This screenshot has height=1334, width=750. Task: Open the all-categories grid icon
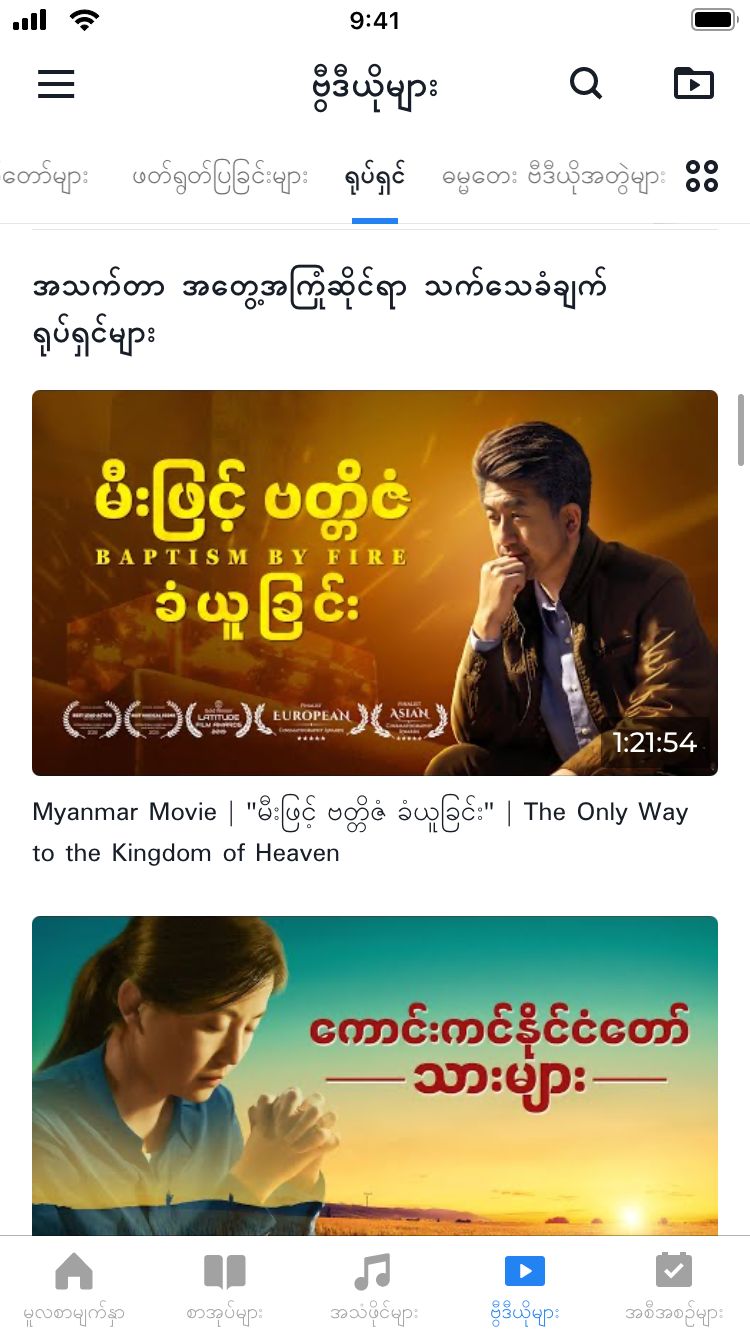[x=702, y=177]
